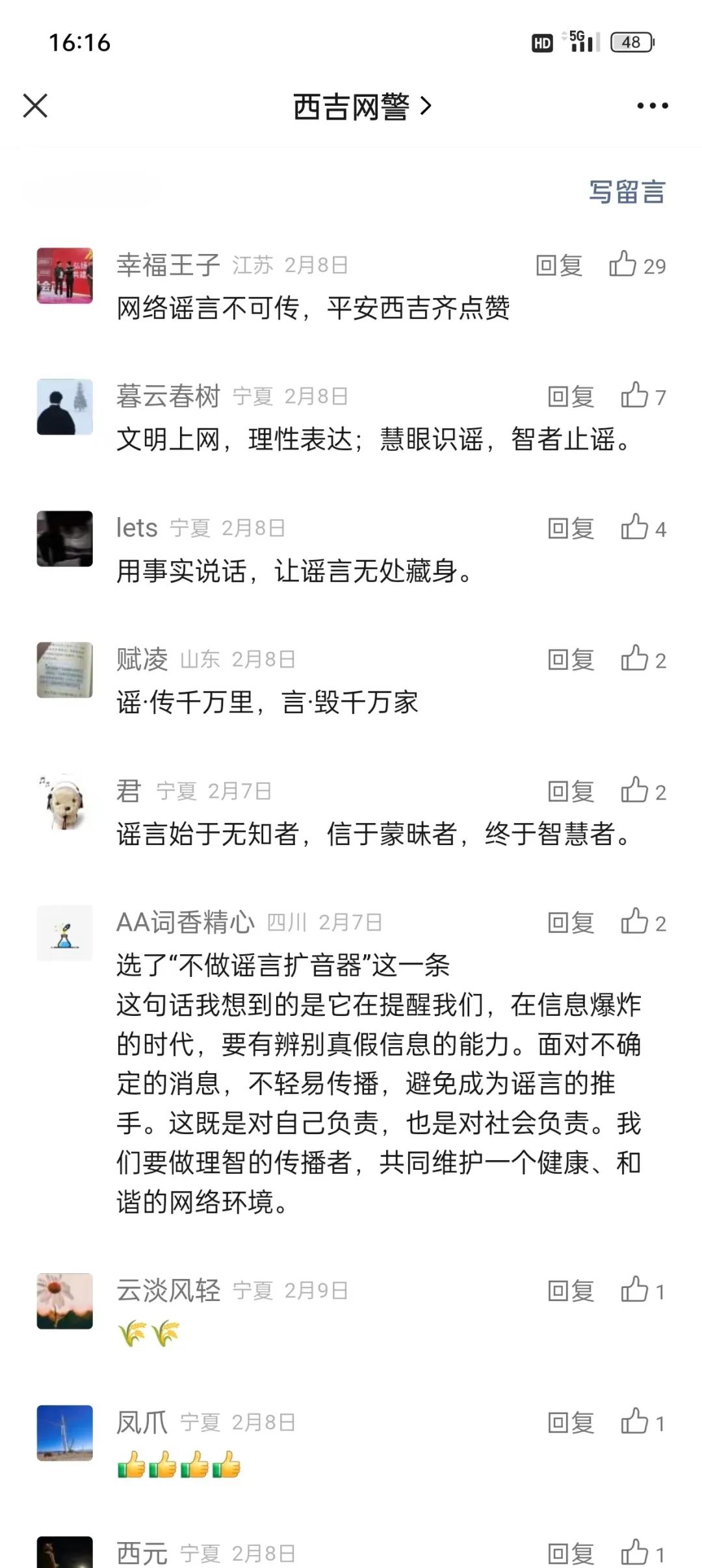The width and height of the screenshot is (702, 1568).
Task: Like 君's comment
Action: (x=634, y=790)
